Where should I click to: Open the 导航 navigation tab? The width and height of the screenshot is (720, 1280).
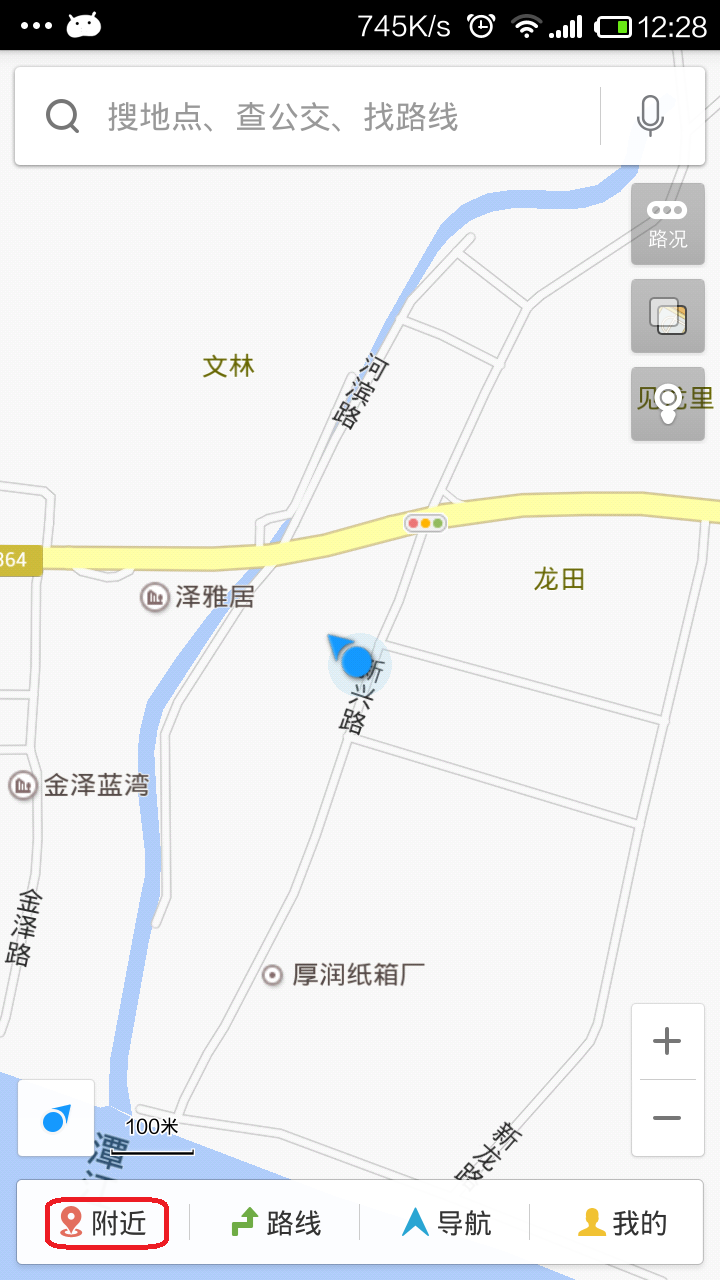(x=446, y=1223)
